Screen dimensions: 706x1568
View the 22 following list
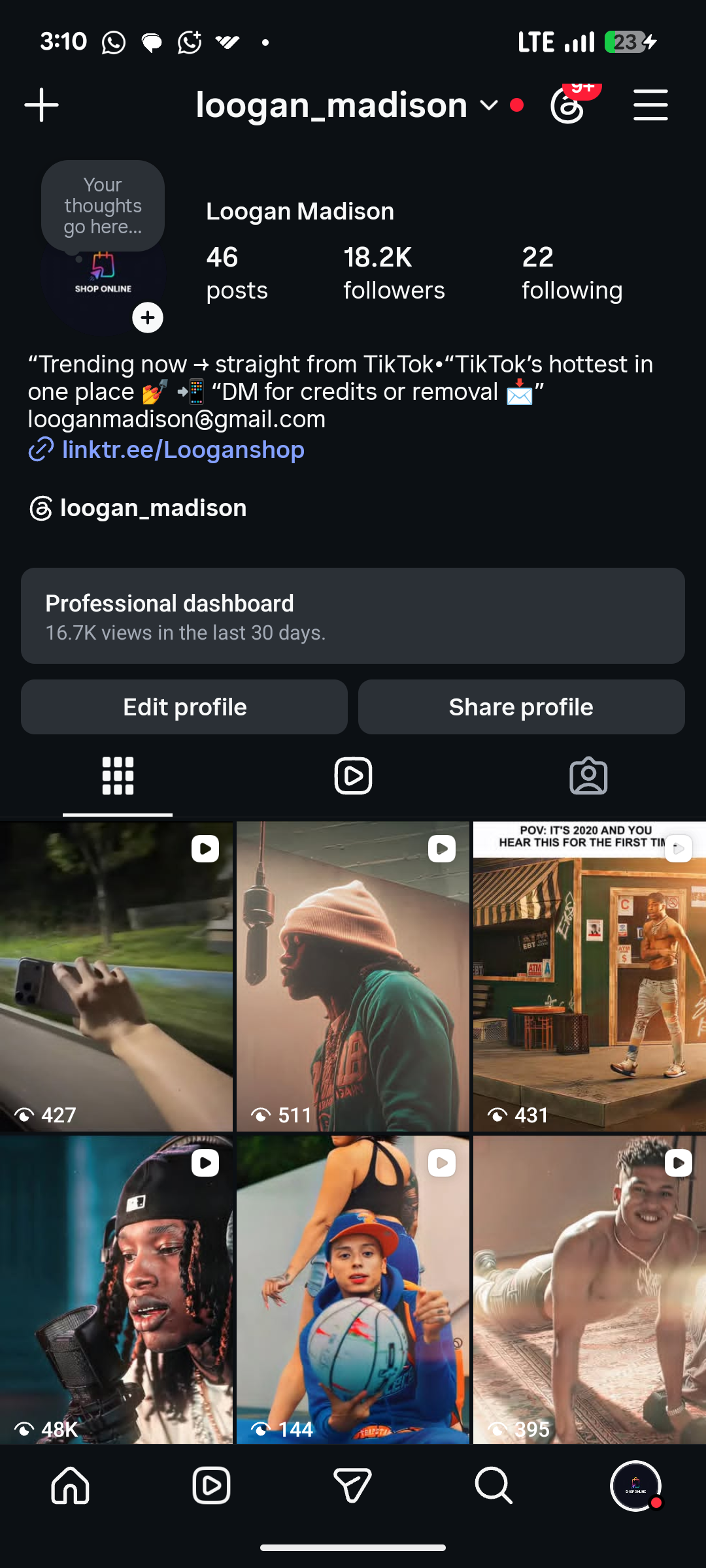[572, 273]
